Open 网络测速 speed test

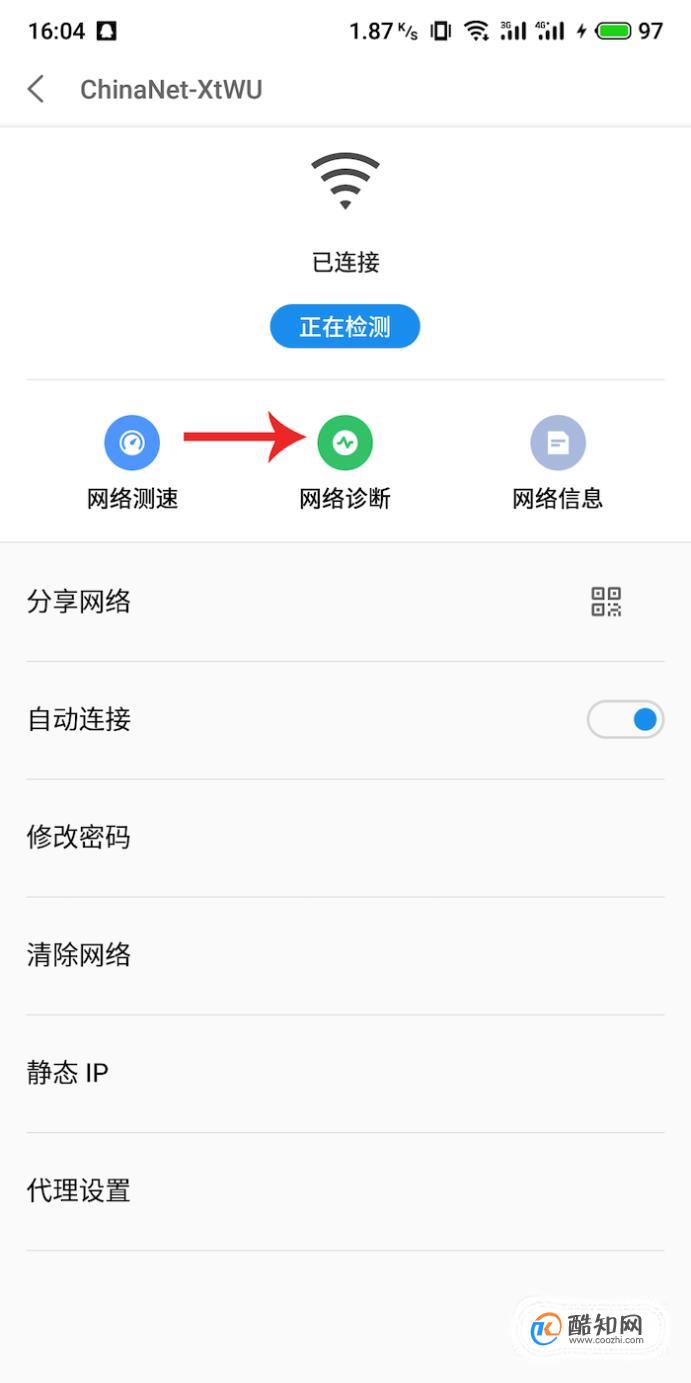coord(132,443)
